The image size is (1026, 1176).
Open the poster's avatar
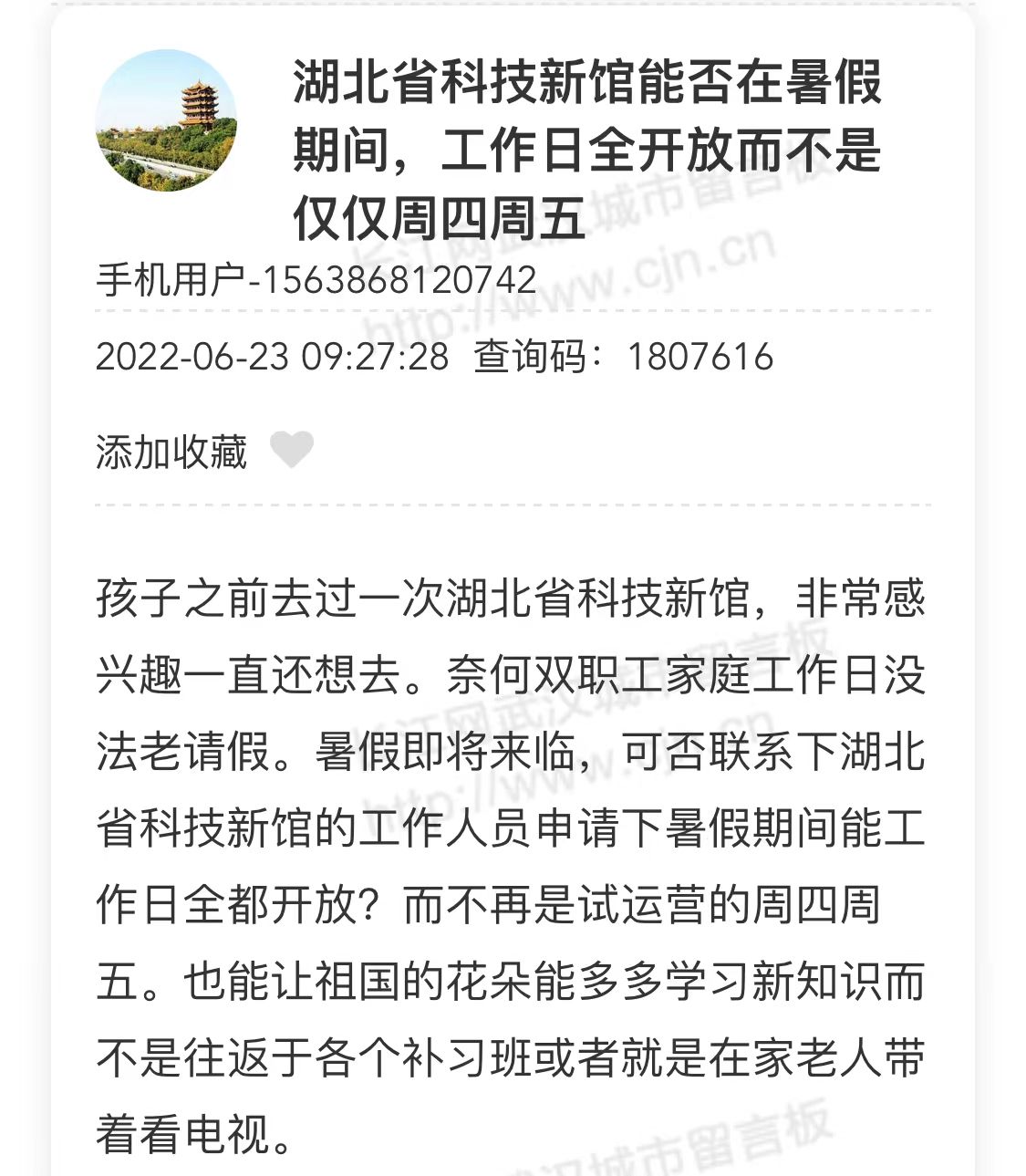point(166,120)
